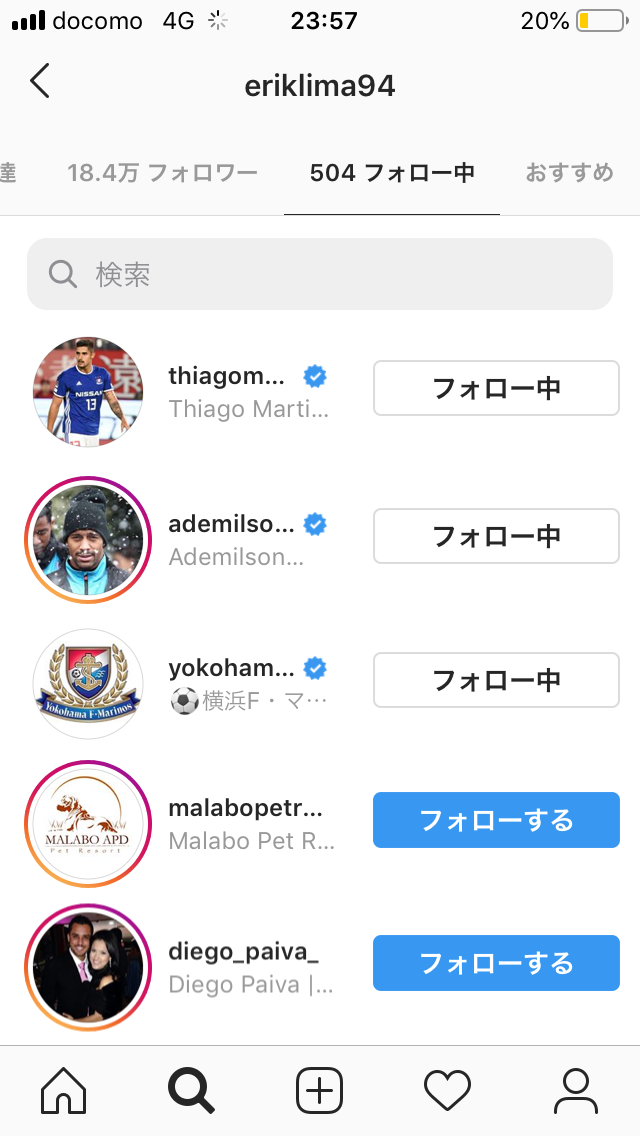Go back using the top-left arrow

(40, 82)
